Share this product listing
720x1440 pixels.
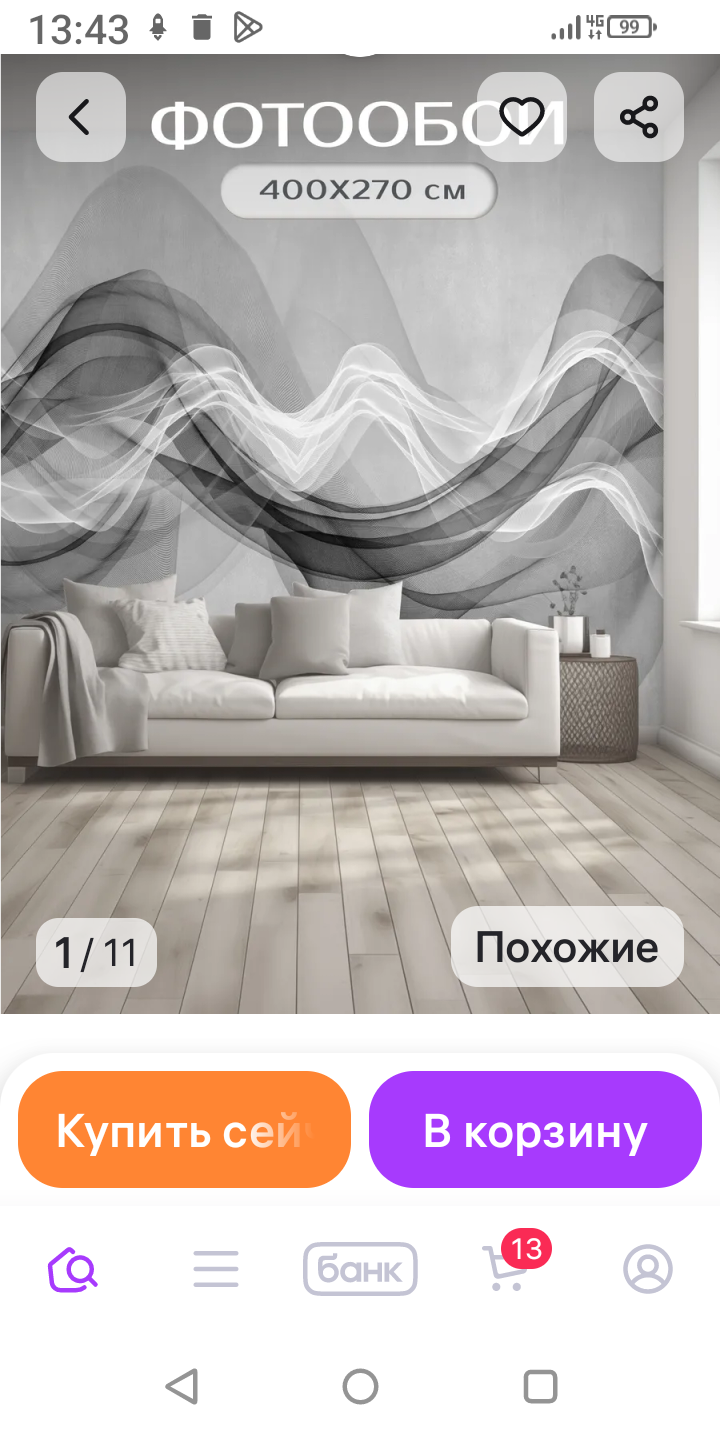[x=639, y=118]
